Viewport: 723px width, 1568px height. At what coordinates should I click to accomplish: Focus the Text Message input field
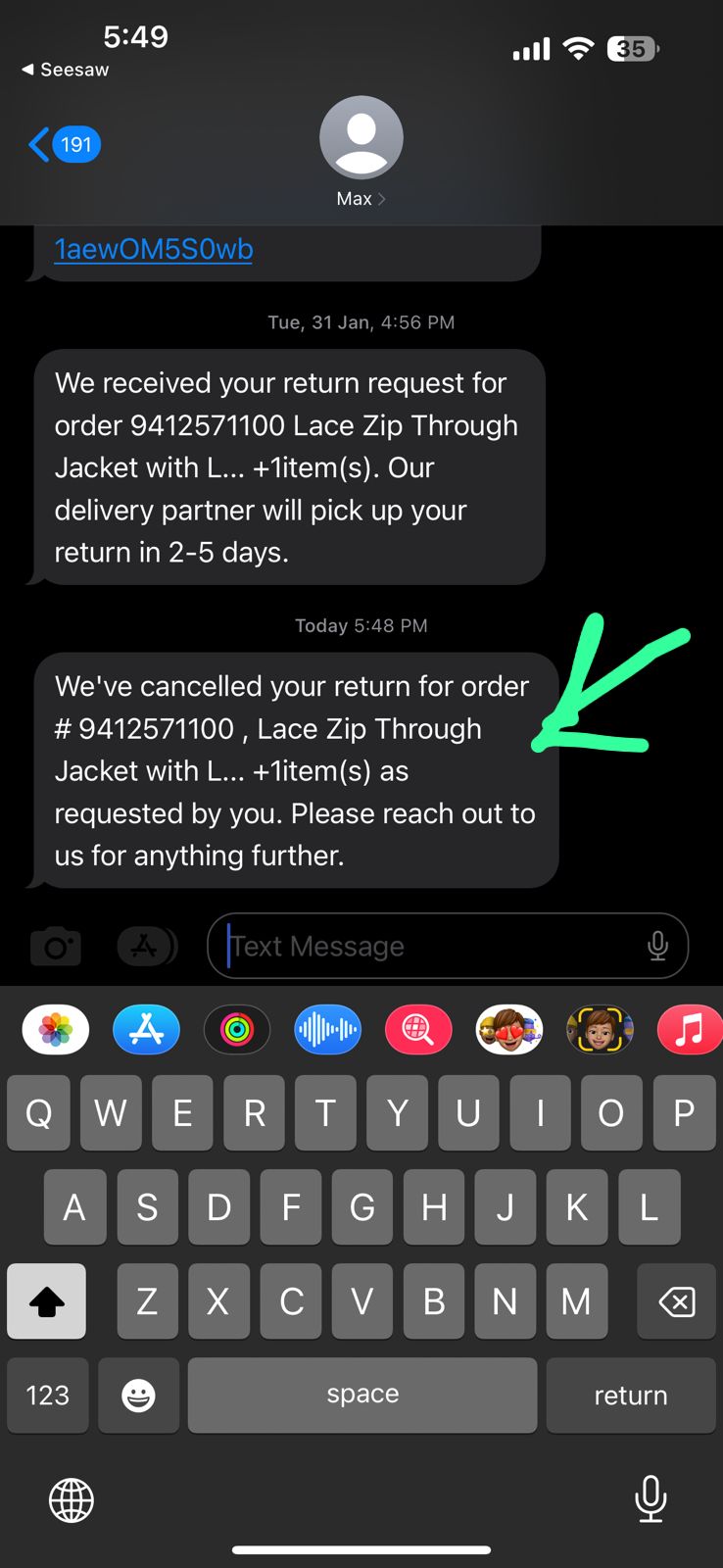(x=431, y=947)
